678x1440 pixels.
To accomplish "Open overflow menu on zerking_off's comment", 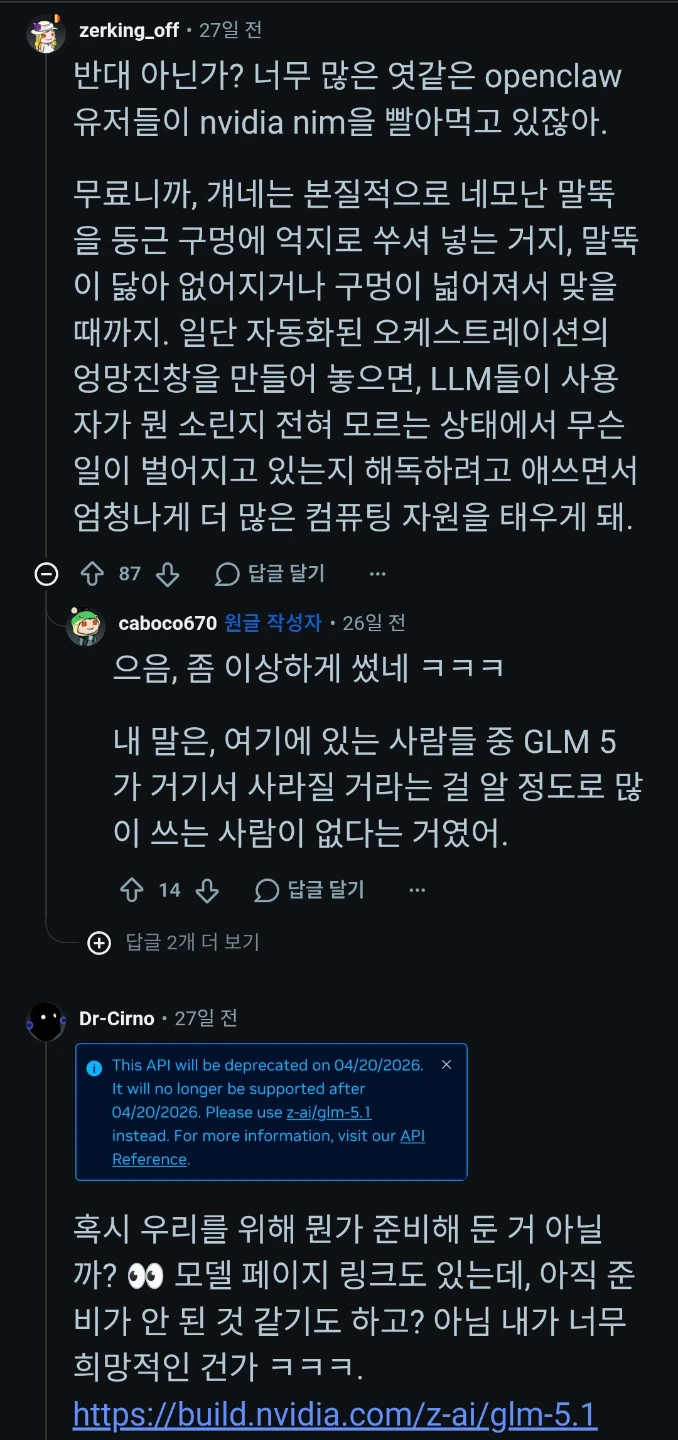I will (x=377, y=574).
